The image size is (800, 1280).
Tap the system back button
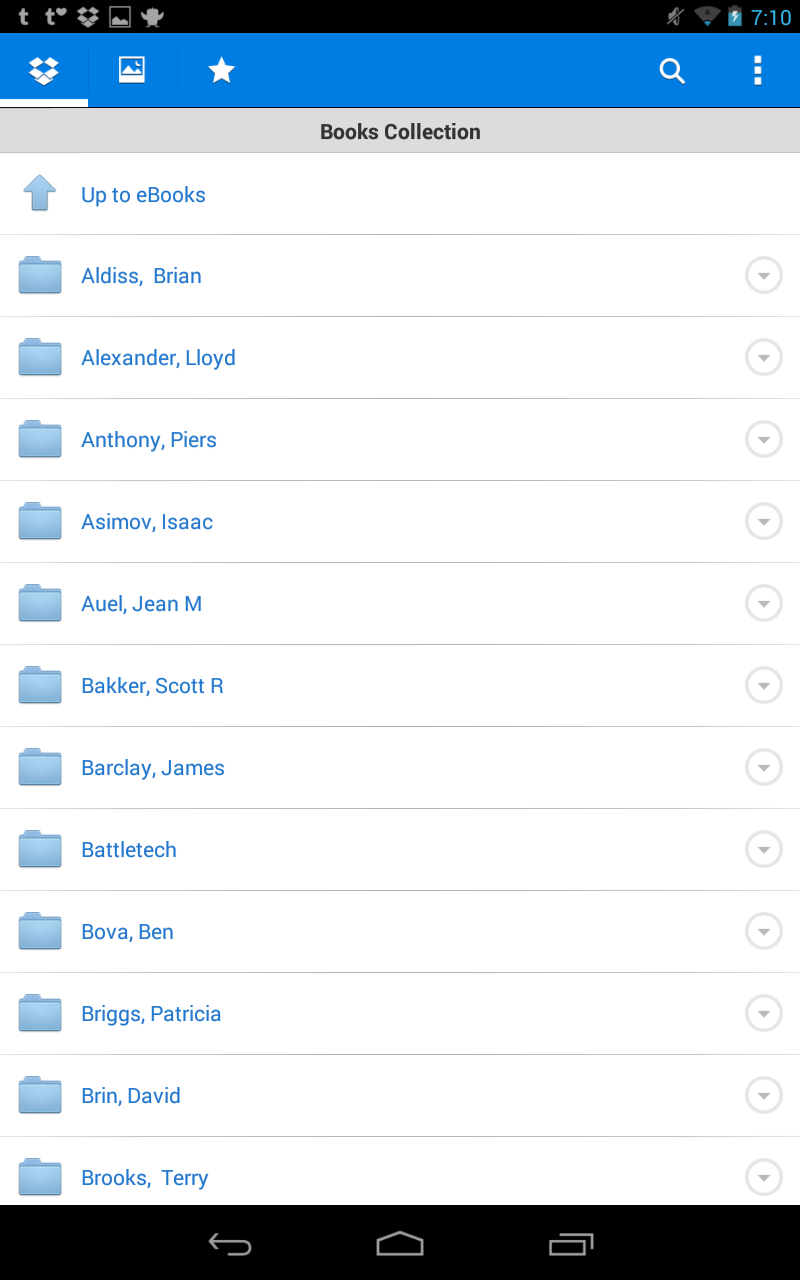point(229,1244)
